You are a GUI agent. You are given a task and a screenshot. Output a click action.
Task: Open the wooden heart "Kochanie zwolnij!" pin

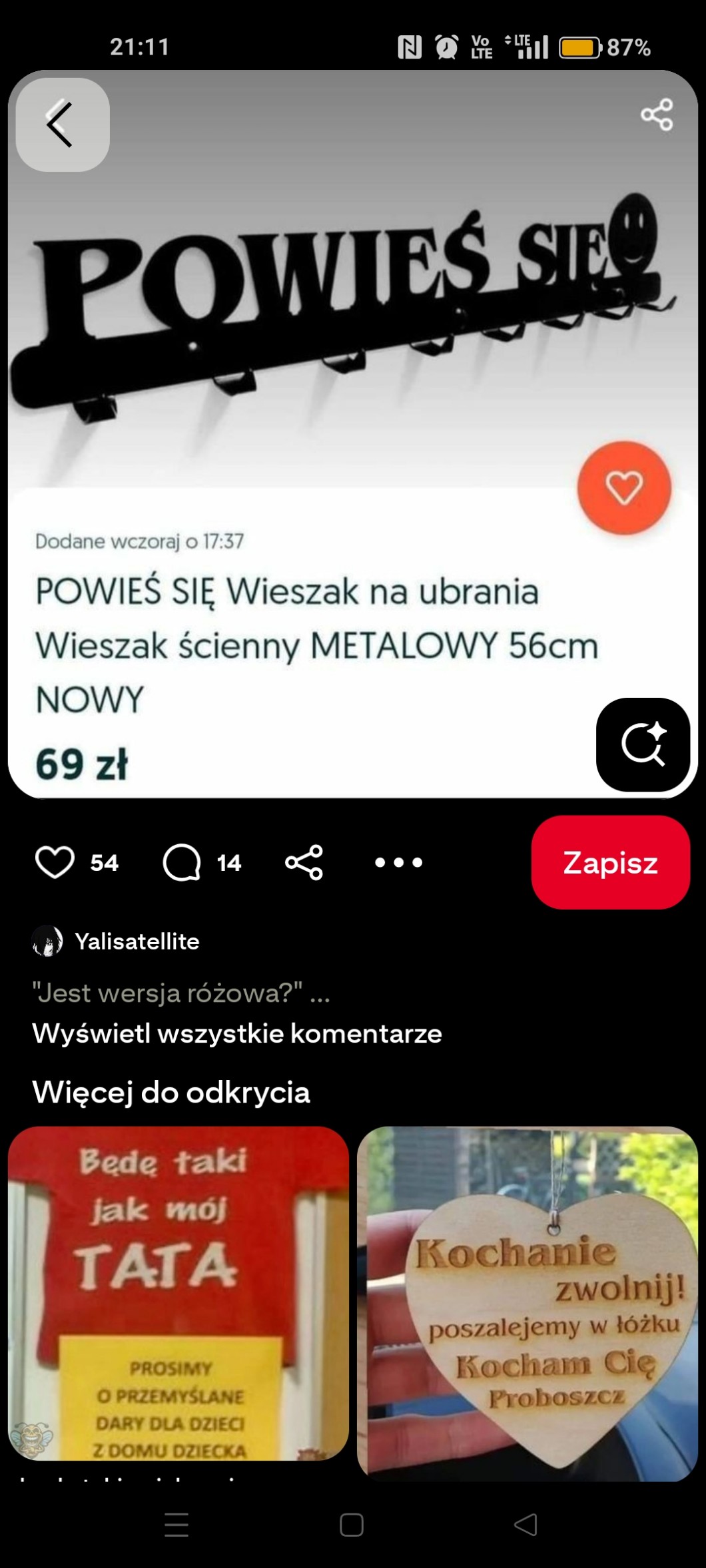(x=528, y=1302)
